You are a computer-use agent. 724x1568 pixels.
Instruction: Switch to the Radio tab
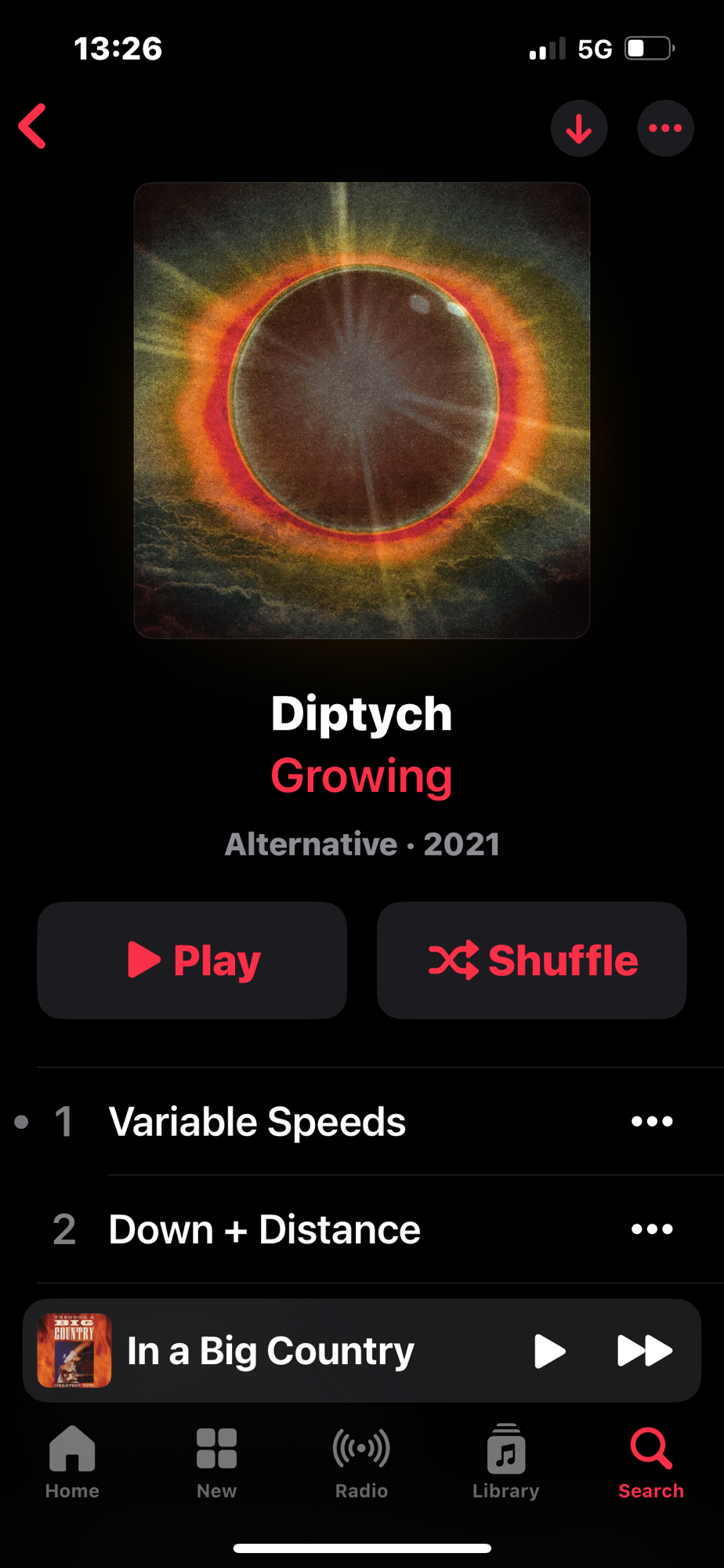pos(361,1462)
